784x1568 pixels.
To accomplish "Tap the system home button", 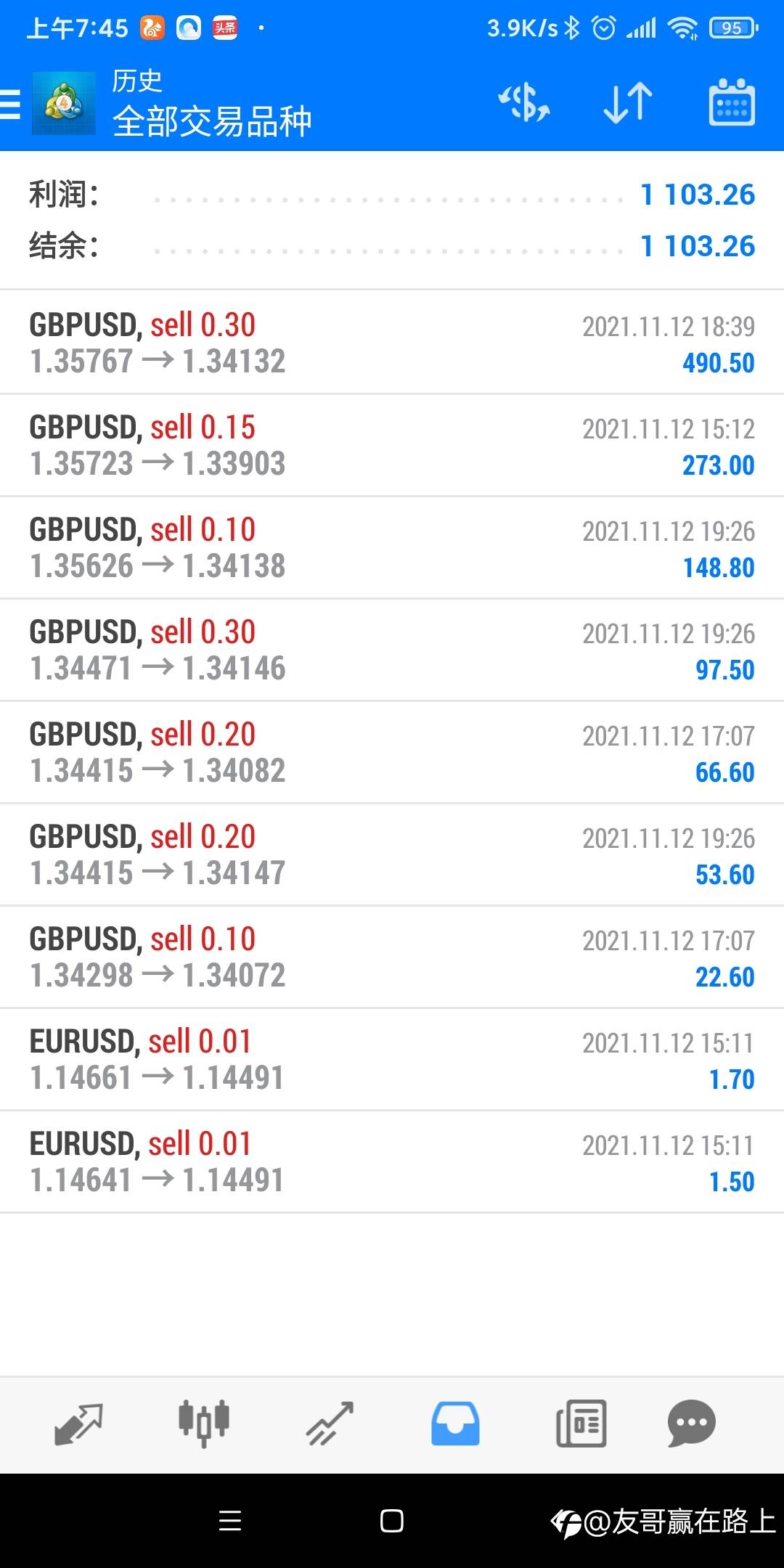I will [392, 1521].
